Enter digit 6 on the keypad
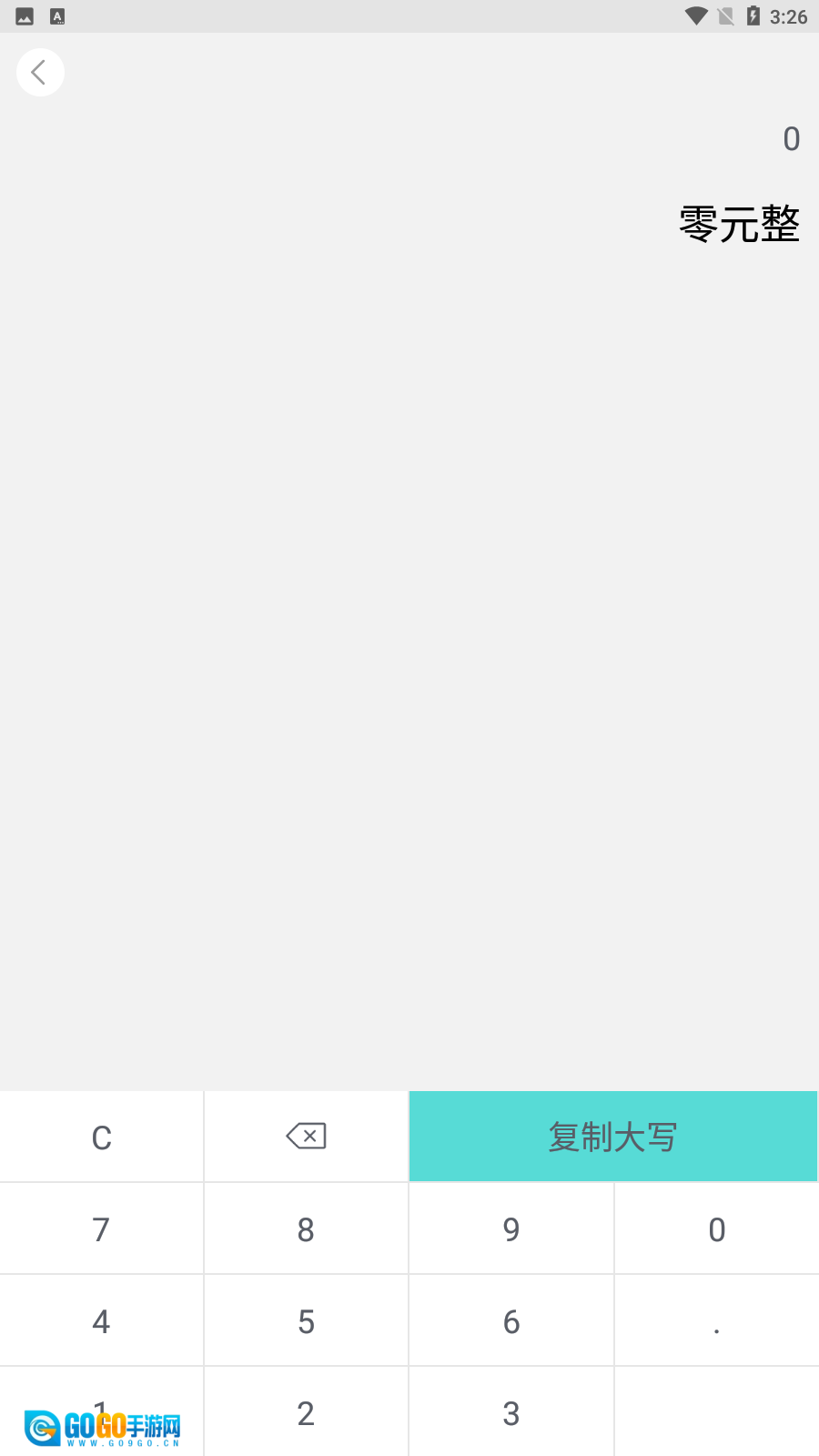 click(x=511, y=1321)
